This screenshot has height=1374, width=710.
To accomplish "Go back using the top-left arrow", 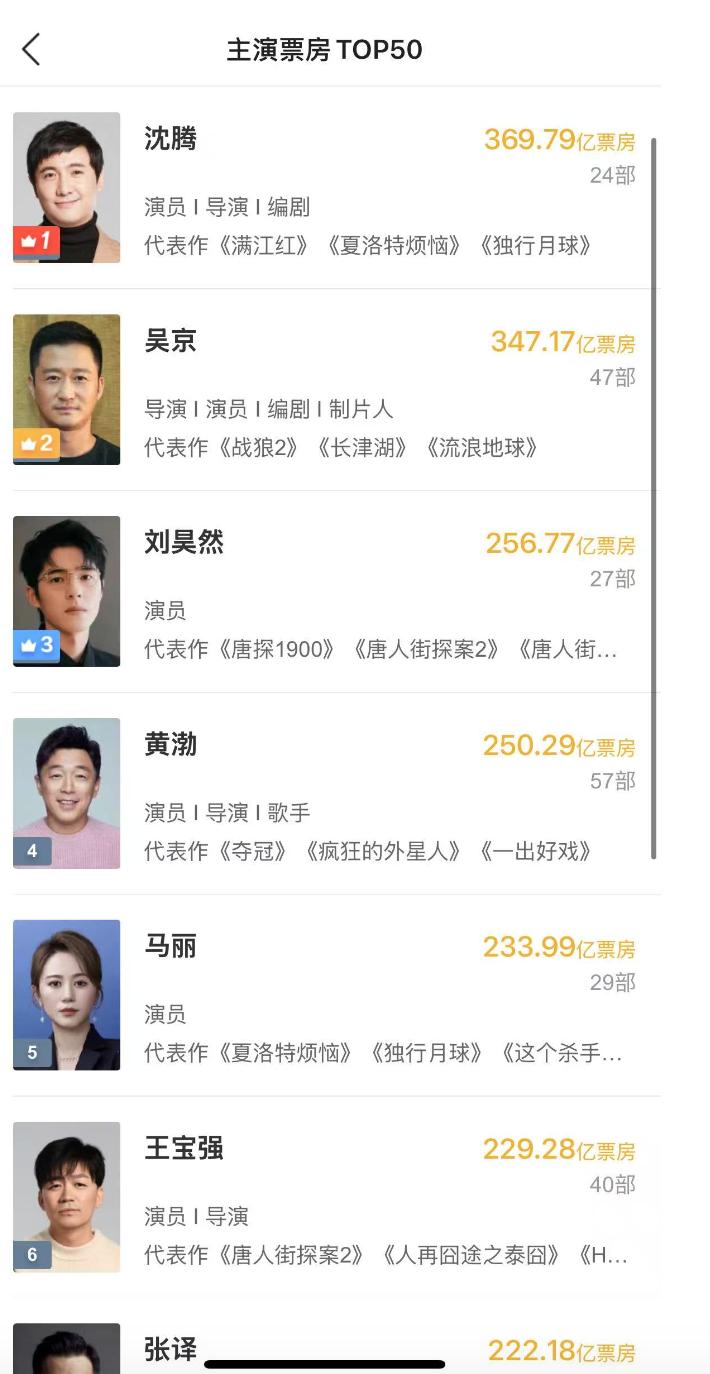I will tap(31, 49).
